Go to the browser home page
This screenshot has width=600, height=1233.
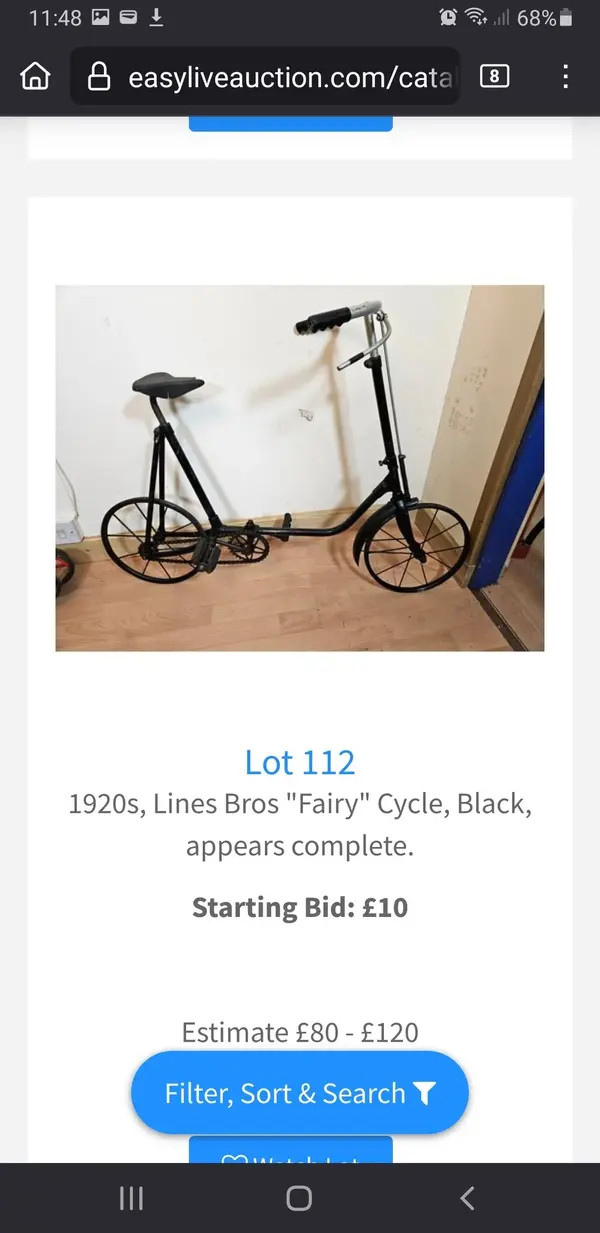[x=35, y=76]
